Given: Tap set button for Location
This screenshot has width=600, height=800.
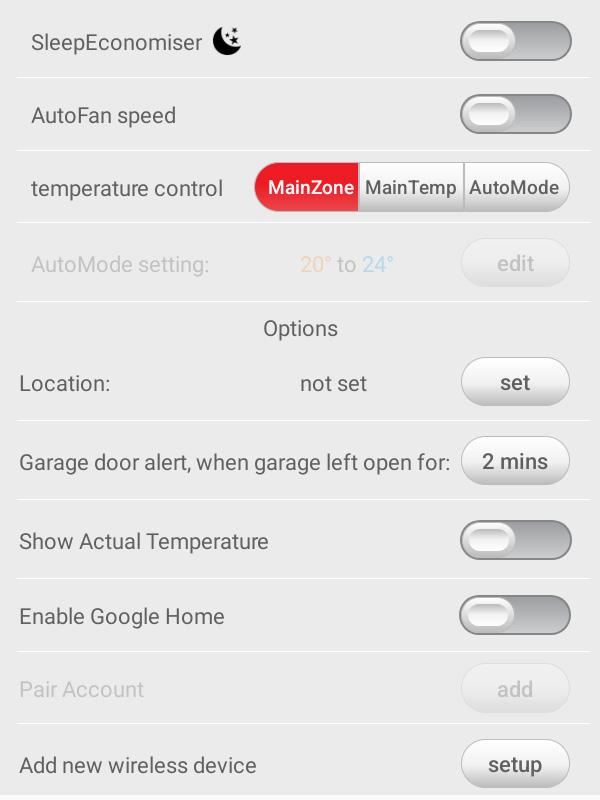Looking at the screenshot, I should coord(515,383).
